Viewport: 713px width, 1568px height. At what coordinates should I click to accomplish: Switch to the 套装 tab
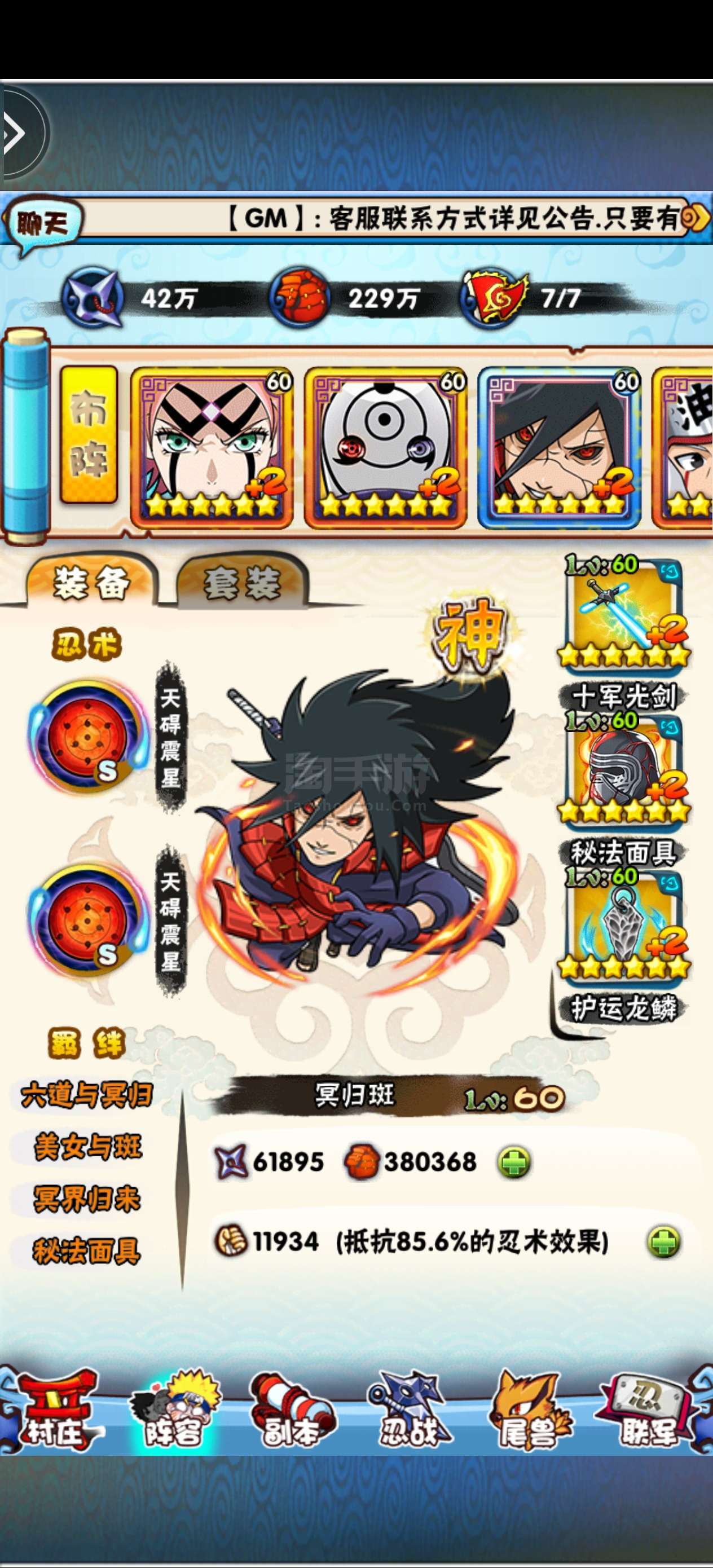tap(242, 583)
